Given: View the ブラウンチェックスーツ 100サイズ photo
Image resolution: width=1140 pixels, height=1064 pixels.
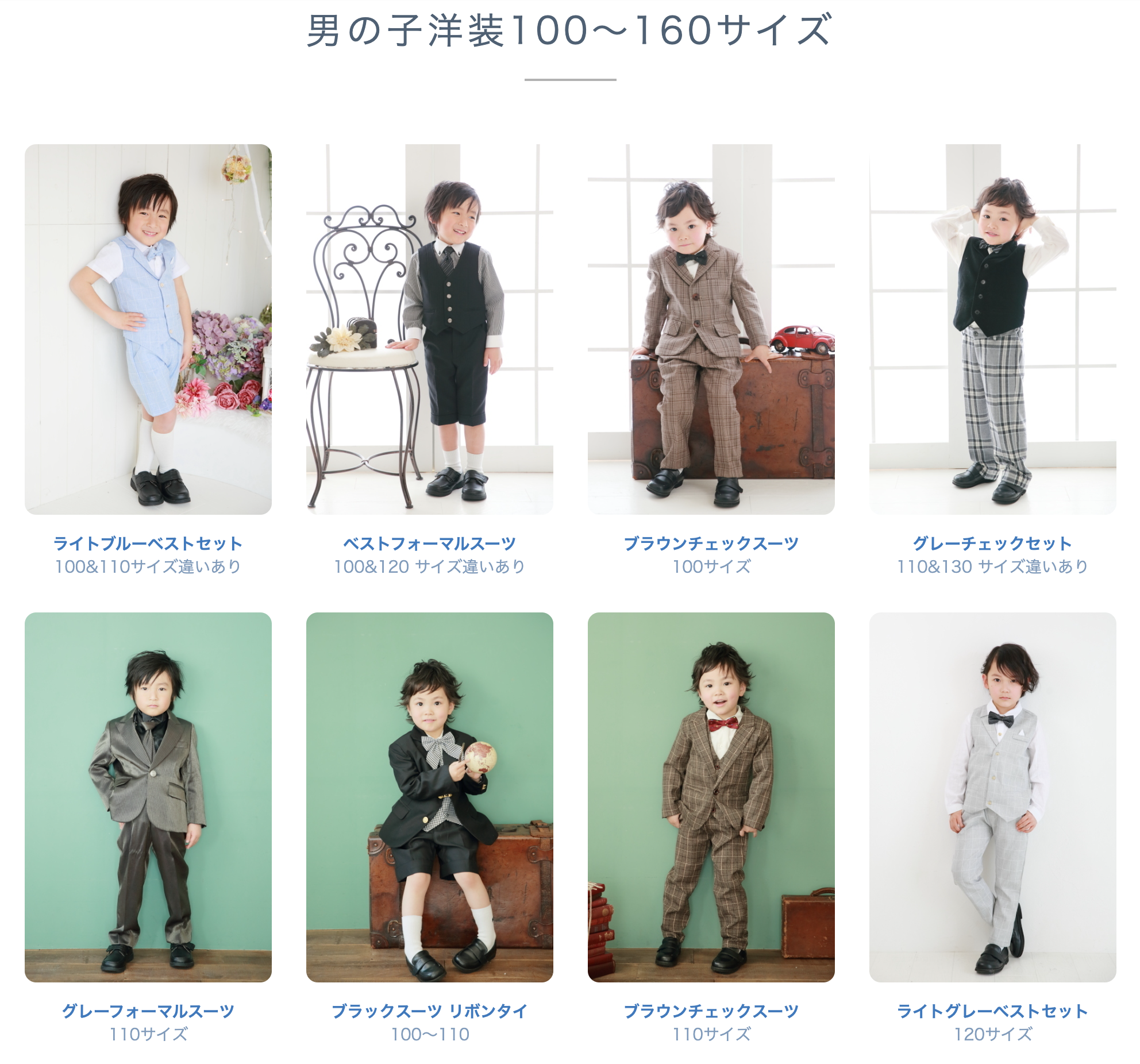Looking at the screenshot, I should click(711, 329).
